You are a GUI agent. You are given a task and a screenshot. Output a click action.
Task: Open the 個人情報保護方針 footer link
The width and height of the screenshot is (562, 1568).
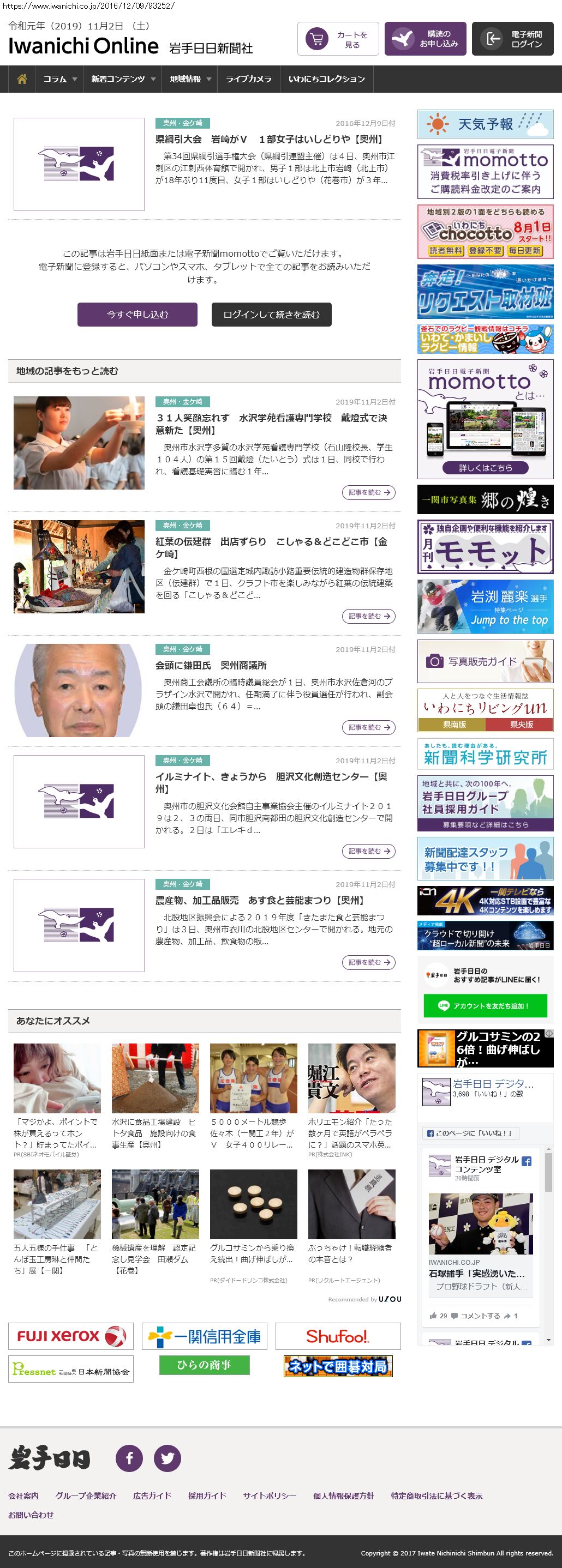(343, 1495)
